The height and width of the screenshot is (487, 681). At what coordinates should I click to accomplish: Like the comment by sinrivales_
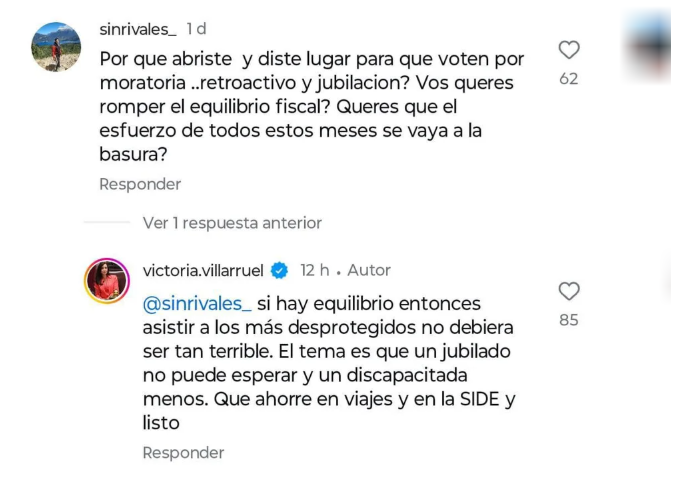(x=568, y=50)
